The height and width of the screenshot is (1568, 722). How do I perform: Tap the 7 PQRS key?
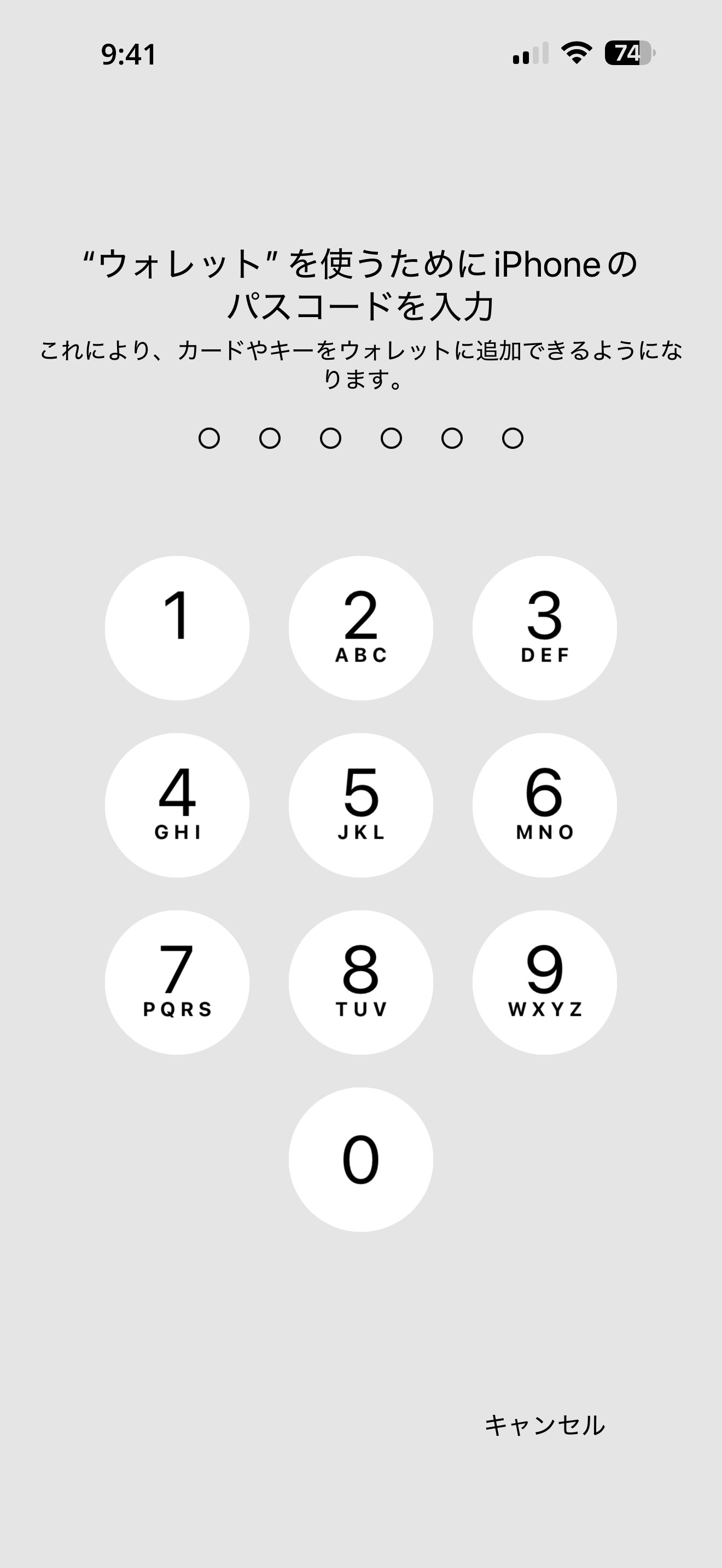pos(177,982)
